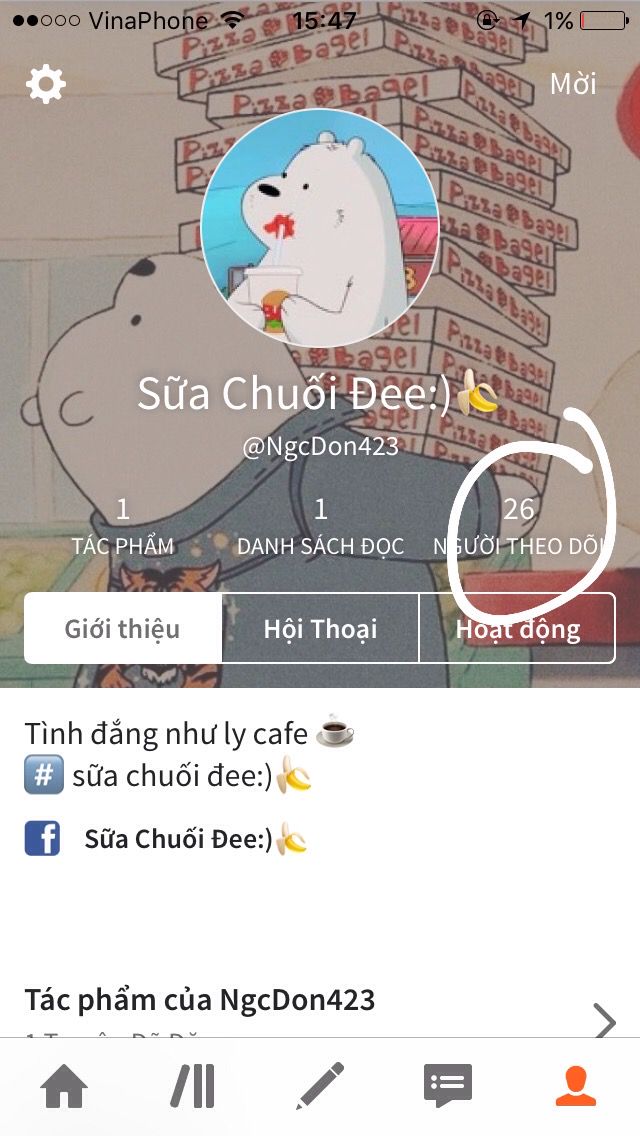Select the Giới thiệu tab
The height and width of the screenshot is (1136, 640).
[122, 628]
